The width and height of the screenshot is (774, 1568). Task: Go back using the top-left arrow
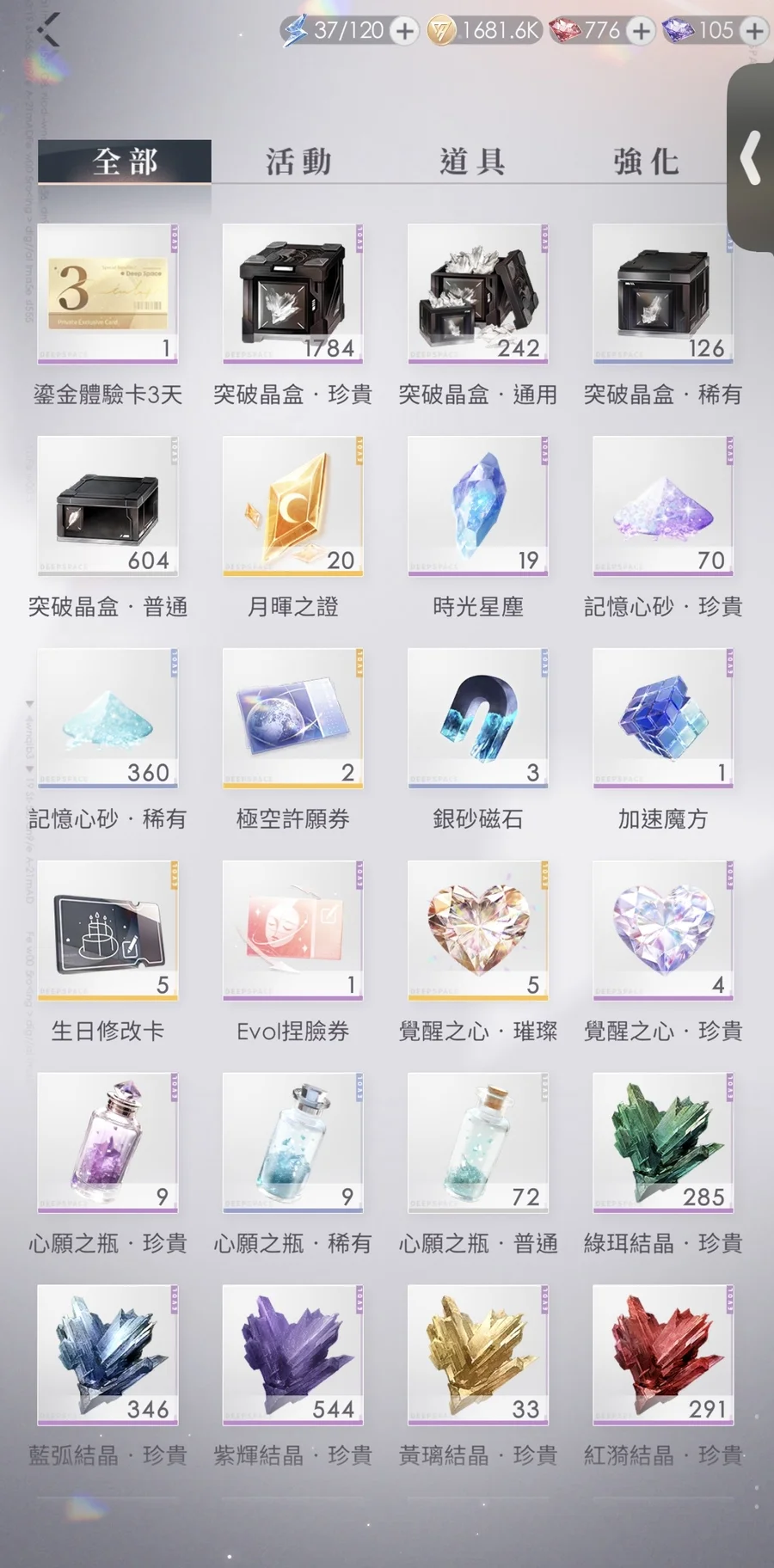(50, 30)
